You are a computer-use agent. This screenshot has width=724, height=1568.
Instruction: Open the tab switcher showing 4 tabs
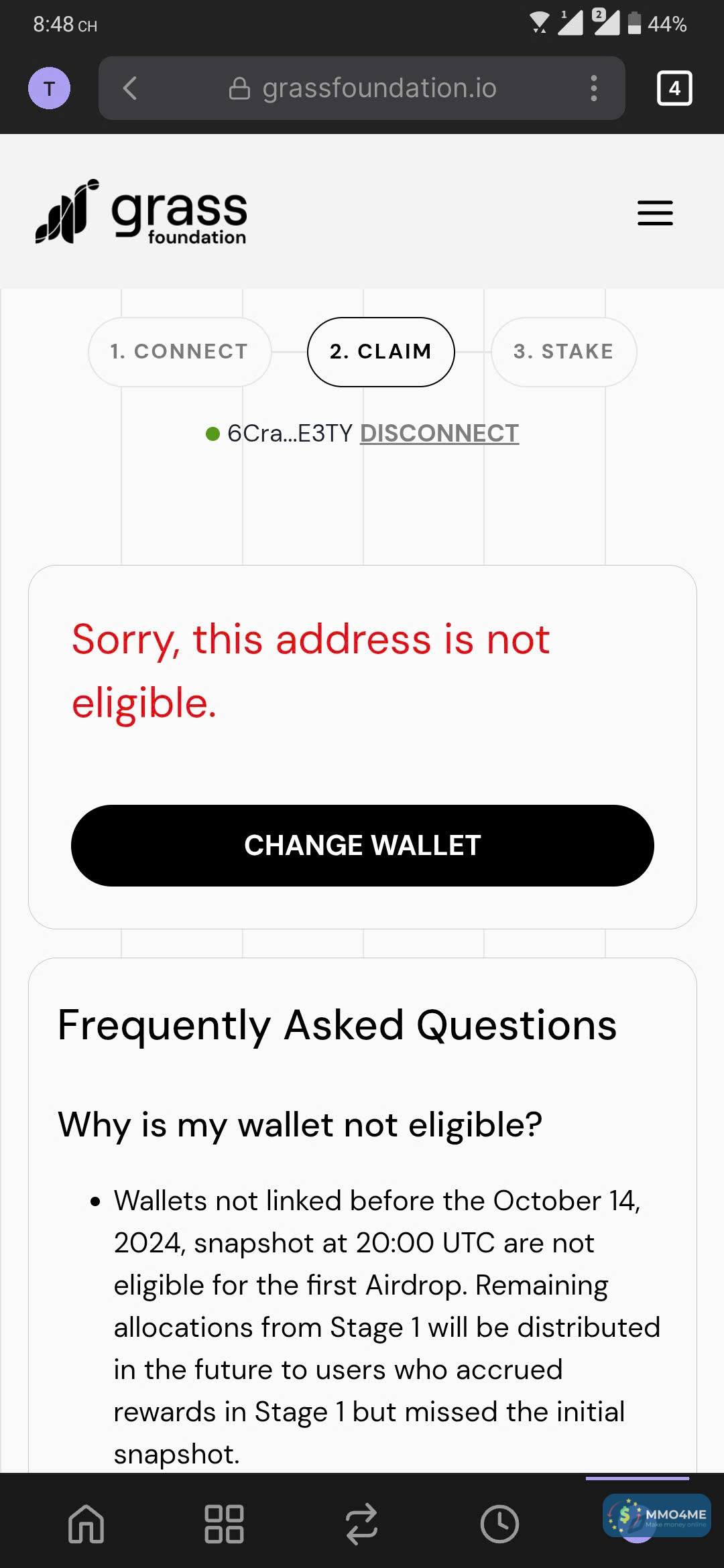click(674, 88)
